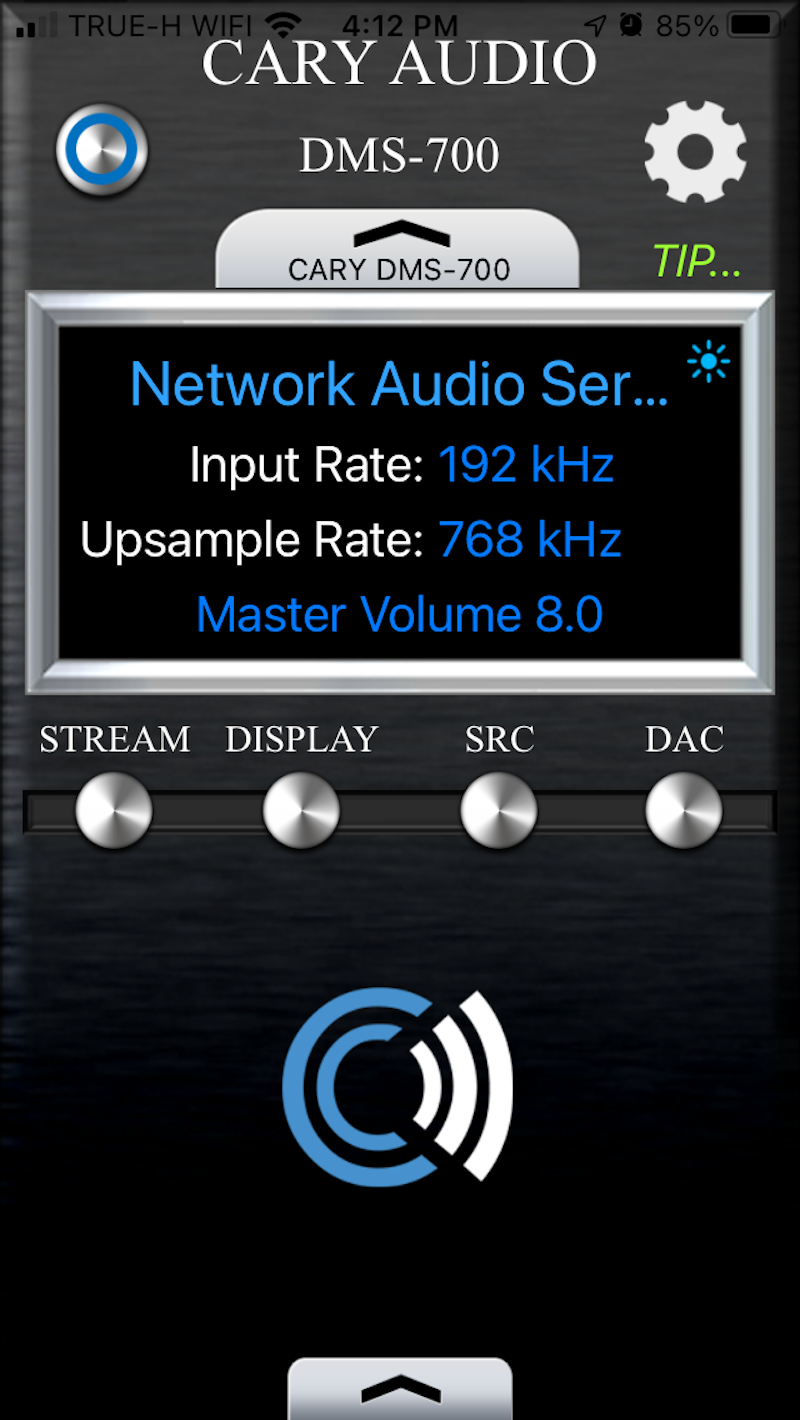Tap the power button
Viewport: 800px width, 1420px height.
(102, 151)
